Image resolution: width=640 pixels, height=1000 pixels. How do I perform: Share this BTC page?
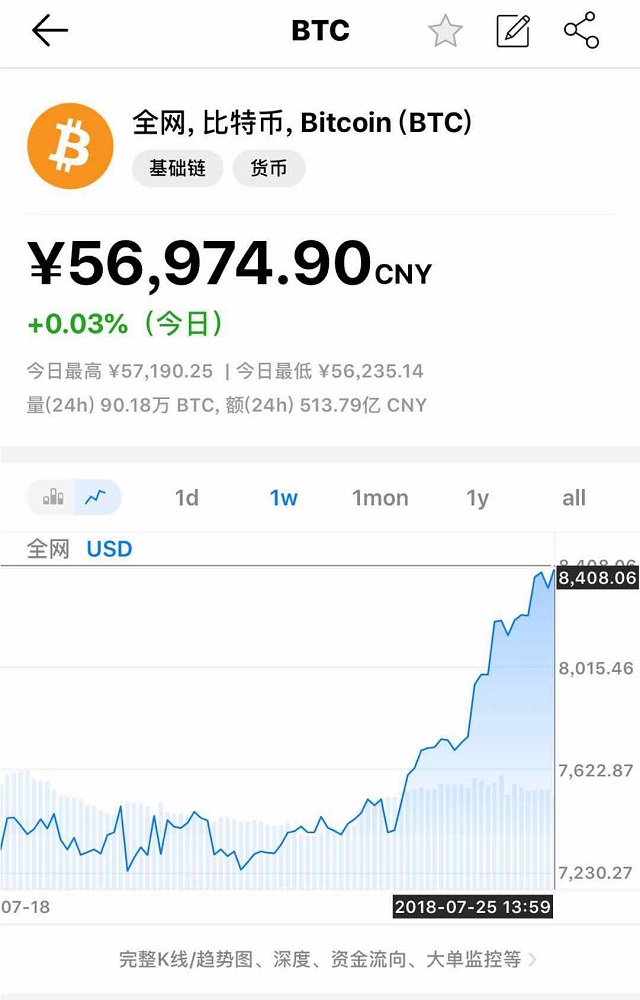(x=581, y=31)
